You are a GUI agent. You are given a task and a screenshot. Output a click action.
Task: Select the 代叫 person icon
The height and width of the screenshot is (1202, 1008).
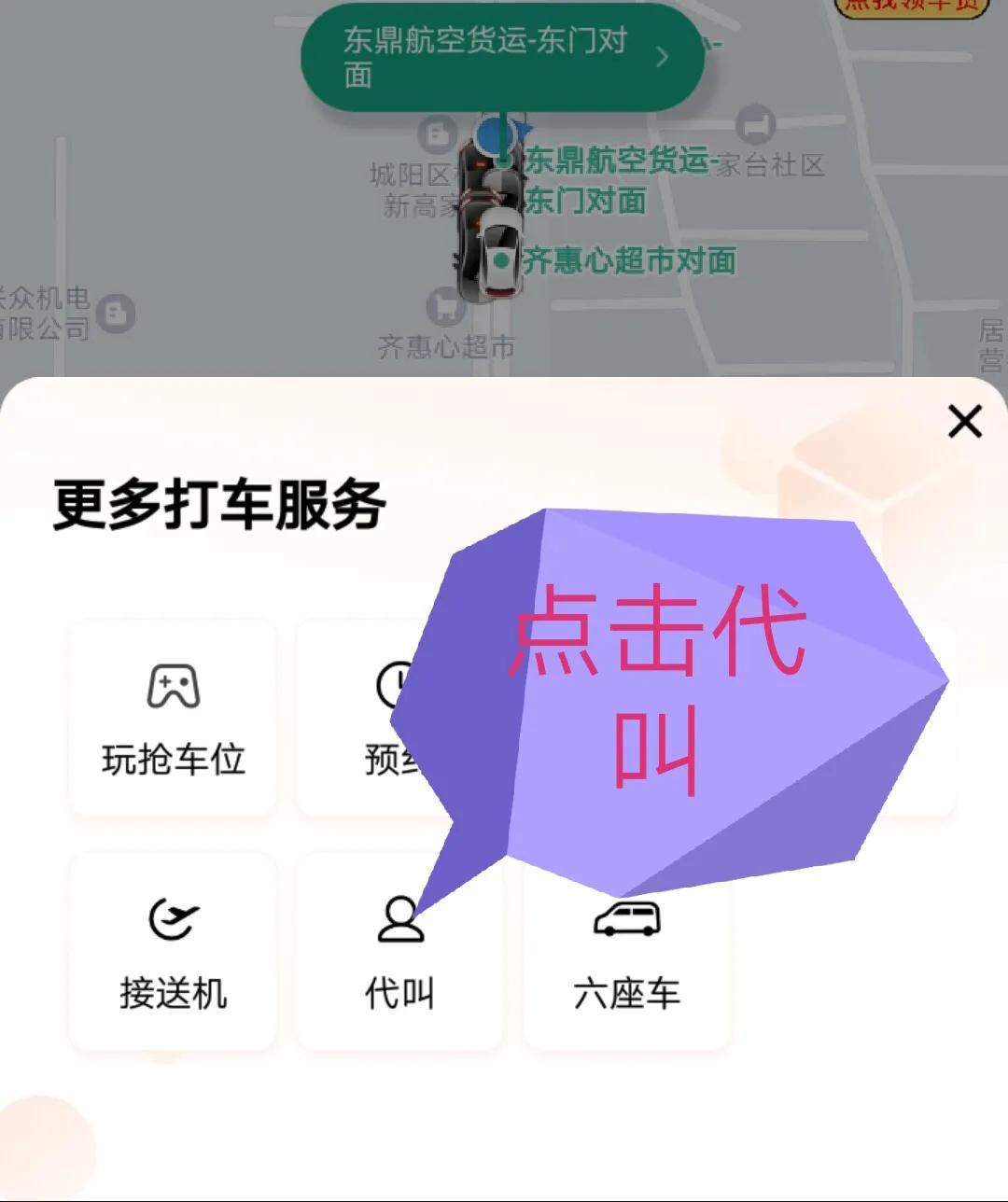[x=399, y=919]
